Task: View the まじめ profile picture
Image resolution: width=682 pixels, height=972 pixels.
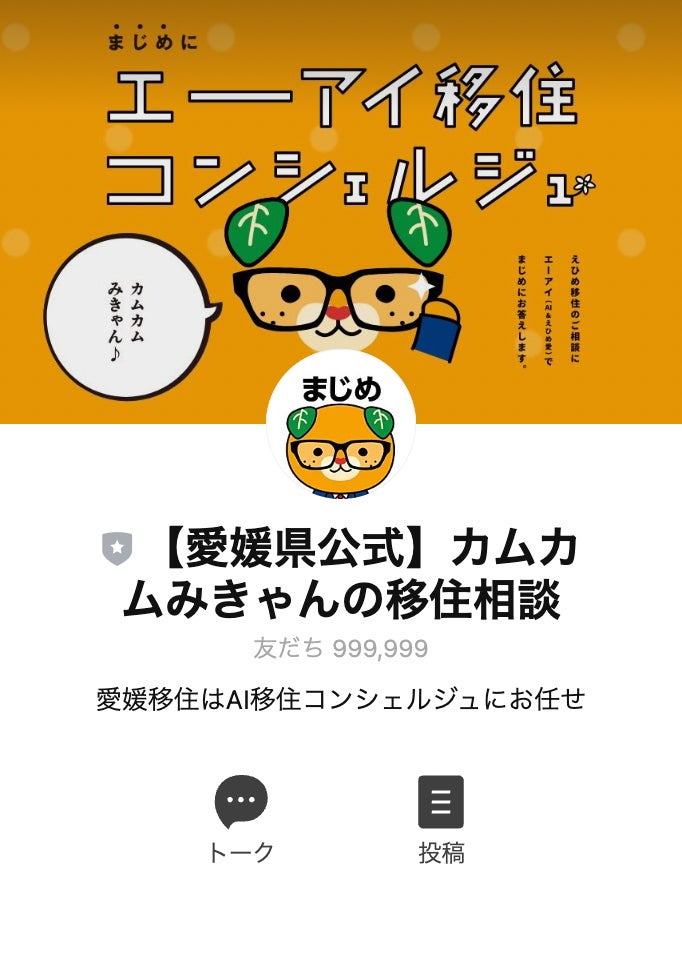Action: coord(341,427)
